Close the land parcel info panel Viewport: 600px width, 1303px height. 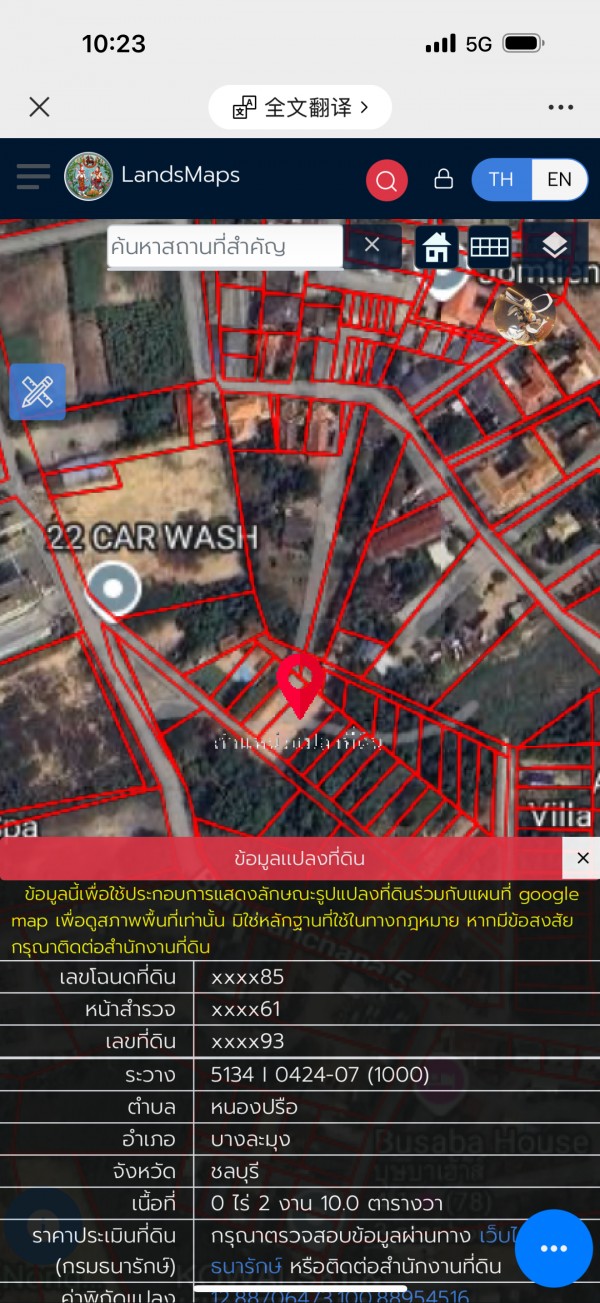(x=582, y=858)
